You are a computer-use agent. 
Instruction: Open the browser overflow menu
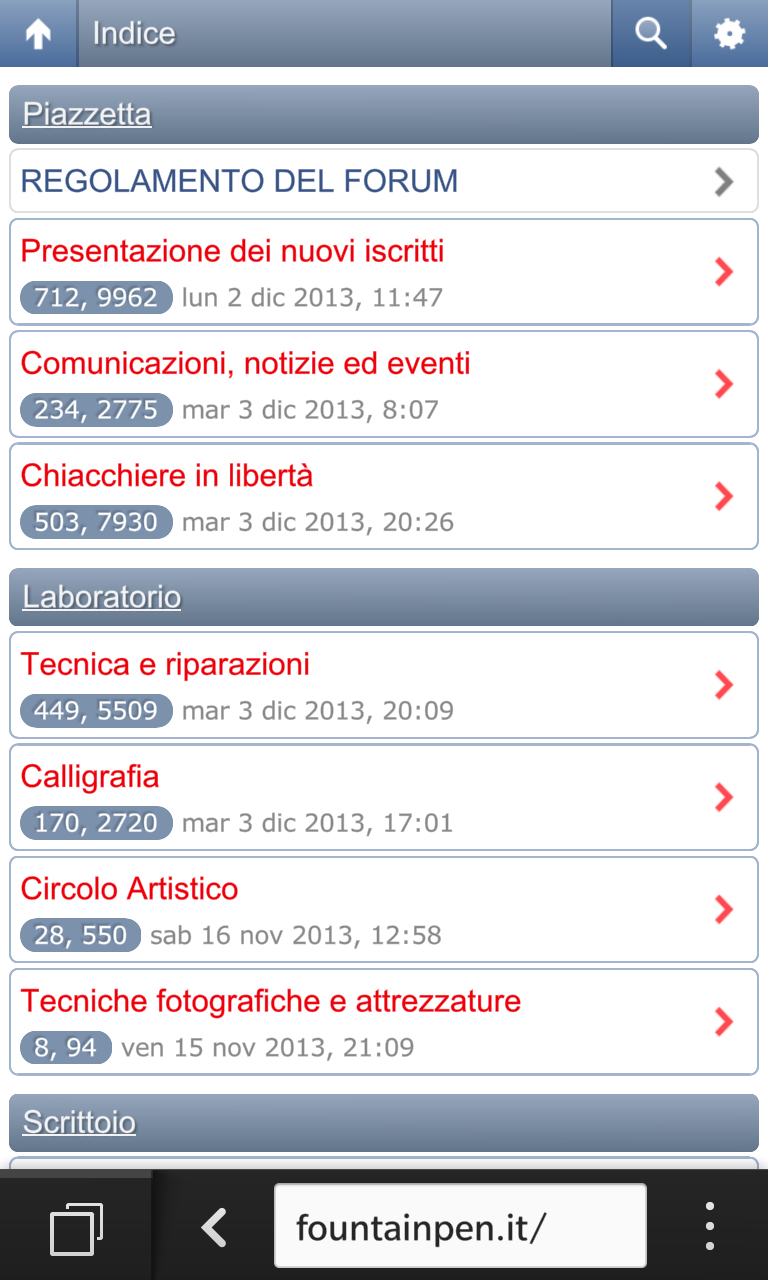[x=709, y=1227]
